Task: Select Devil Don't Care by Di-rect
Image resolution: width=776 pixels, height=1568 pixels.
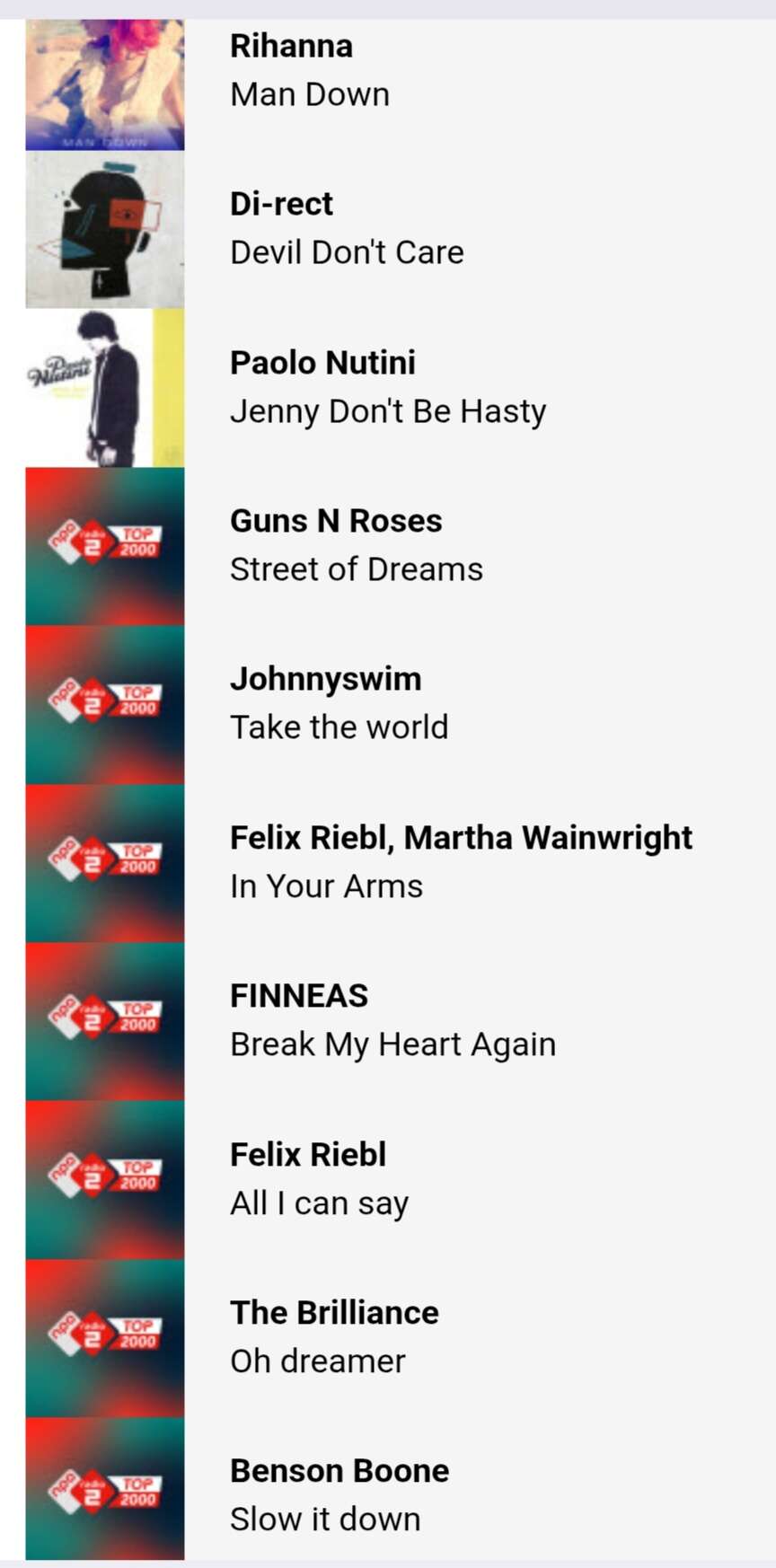Action: click(x=347, y=252)
